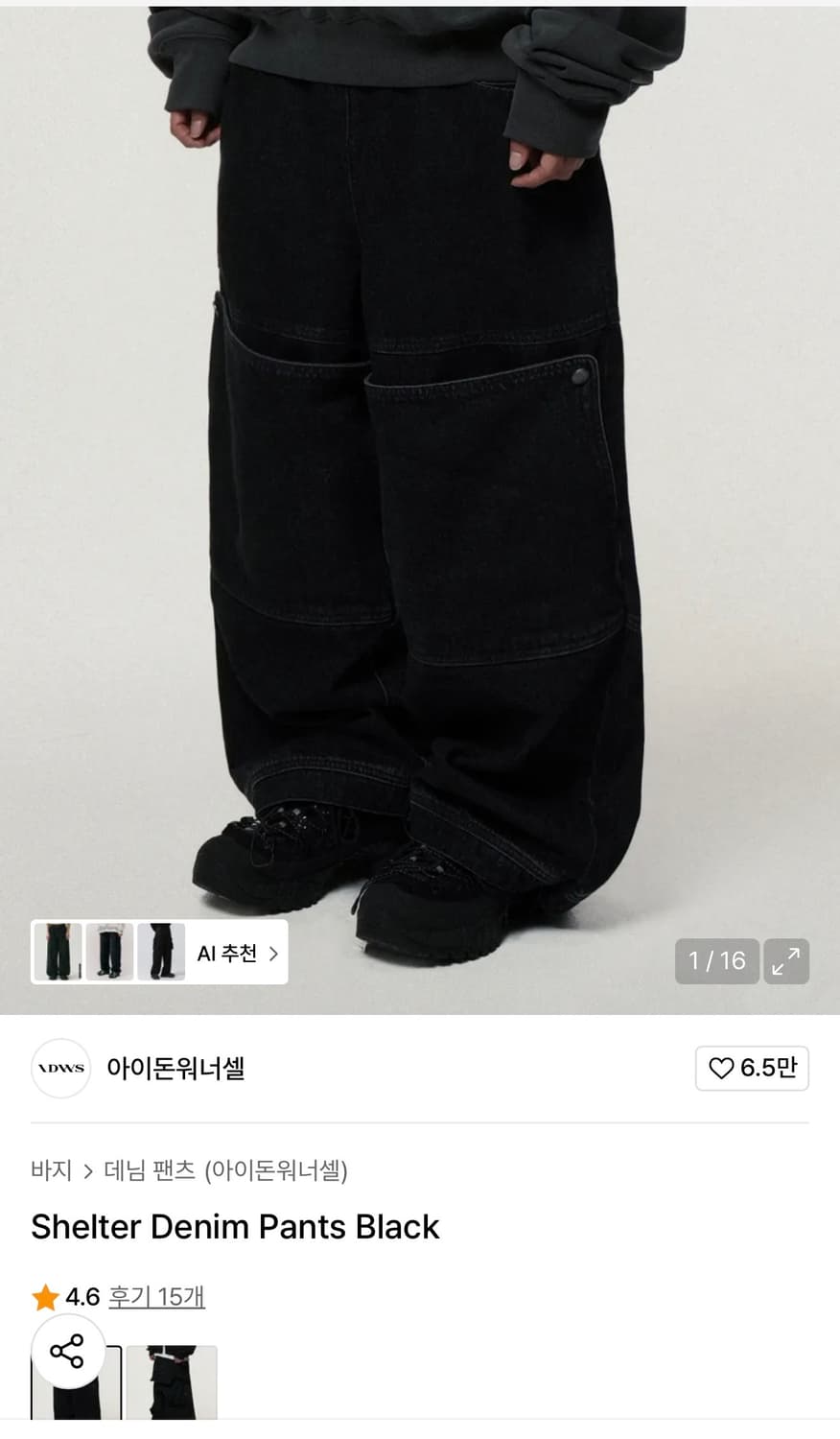This screenshot has height=1439, width=840.
Task: Click the Shelter Denim Pants Black title
Action: click(235, 1227)
